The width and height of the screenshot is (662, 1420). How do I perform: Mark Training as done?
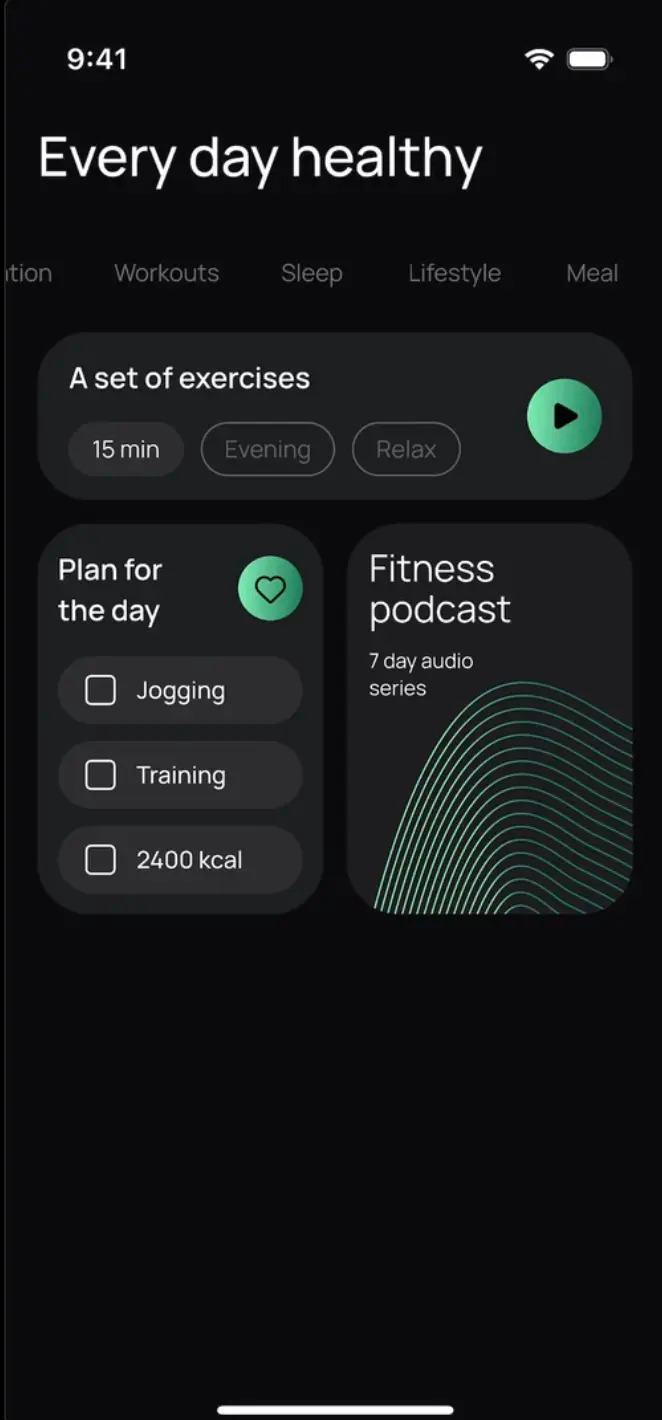point(100,775)
